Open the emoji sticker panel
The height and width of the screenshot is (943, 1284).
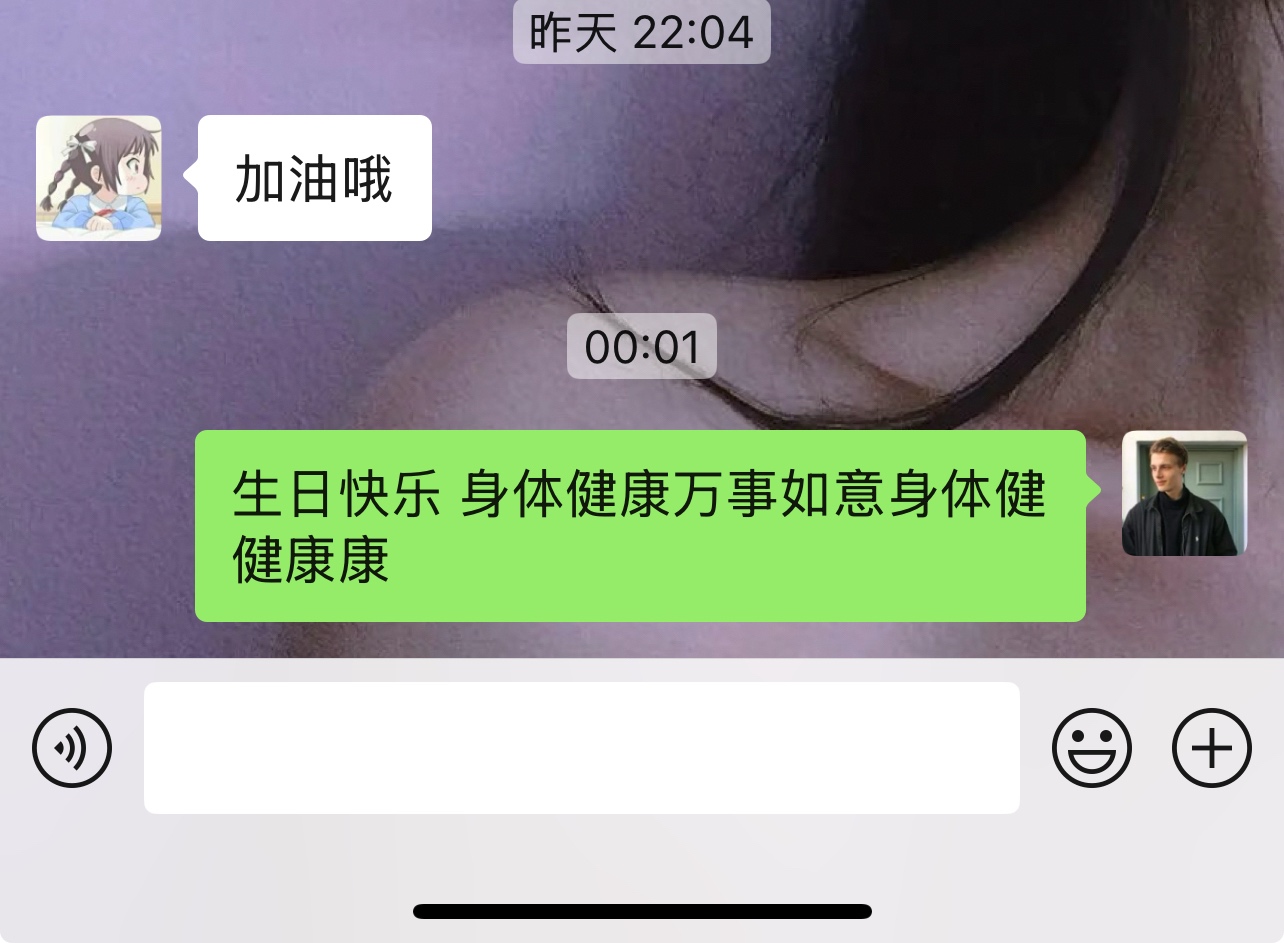point(1091,748)
